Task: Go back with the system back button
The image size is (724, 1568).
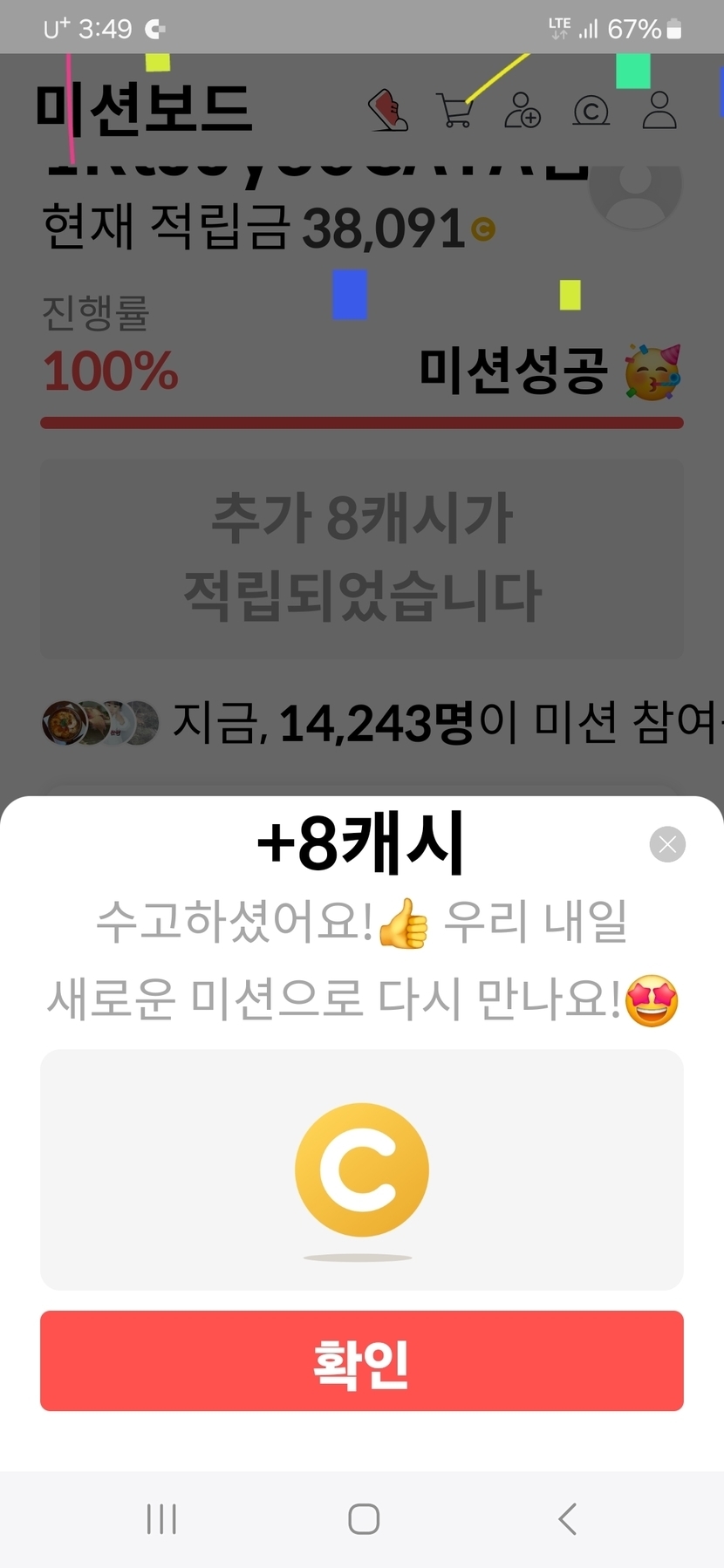Action: 567,1518
